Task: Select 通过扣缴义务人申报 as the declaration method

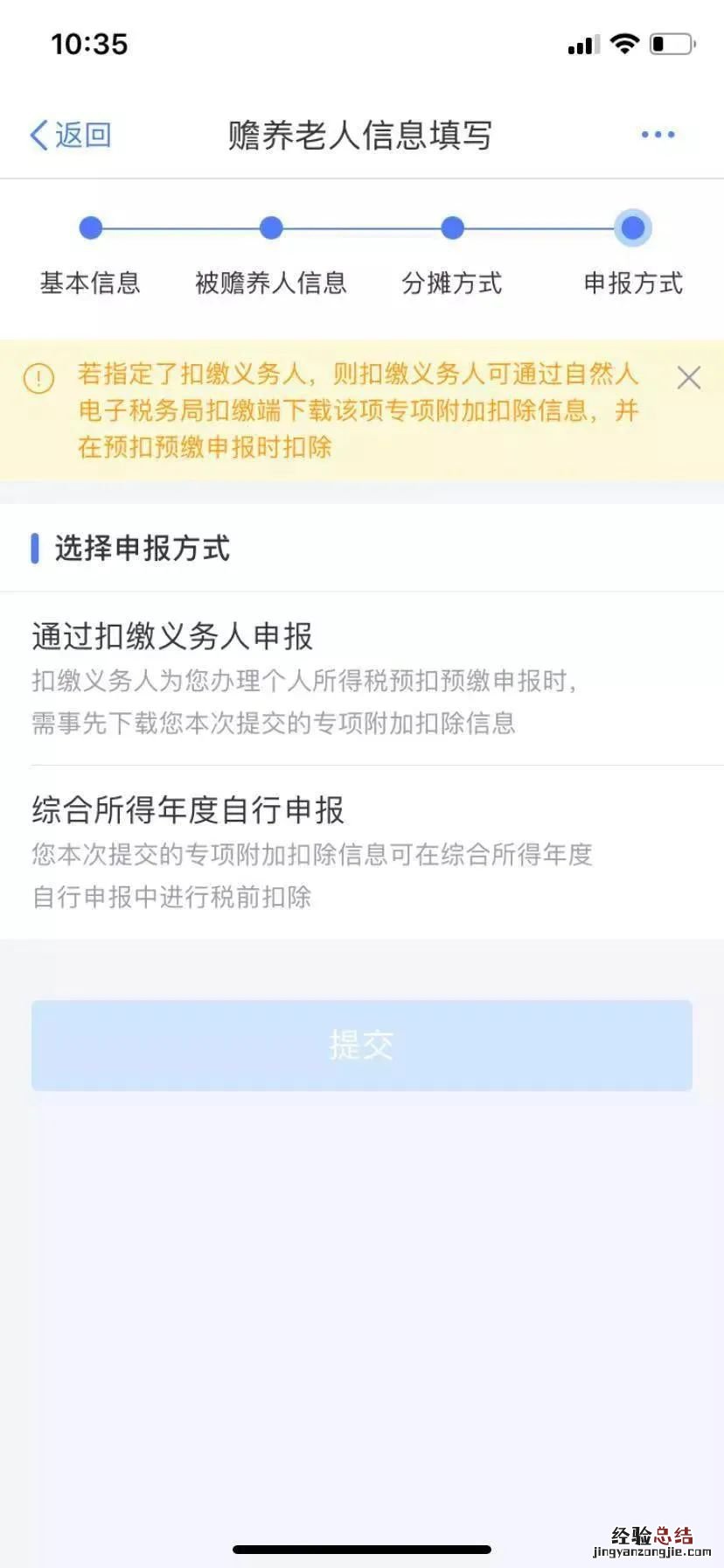Action: tap(361, 678)
